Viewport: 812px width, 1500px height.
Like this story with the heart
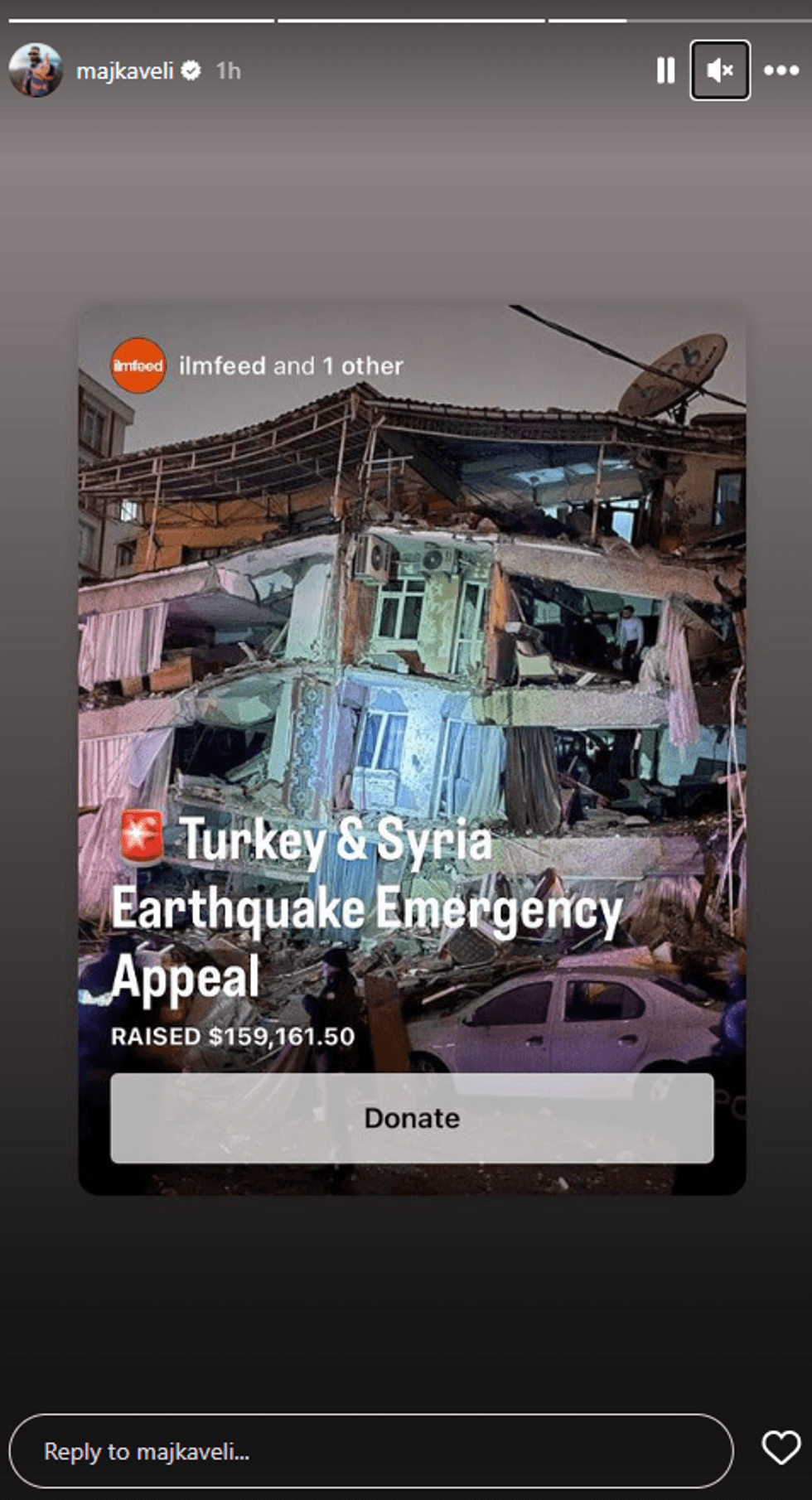[781, 1448]
